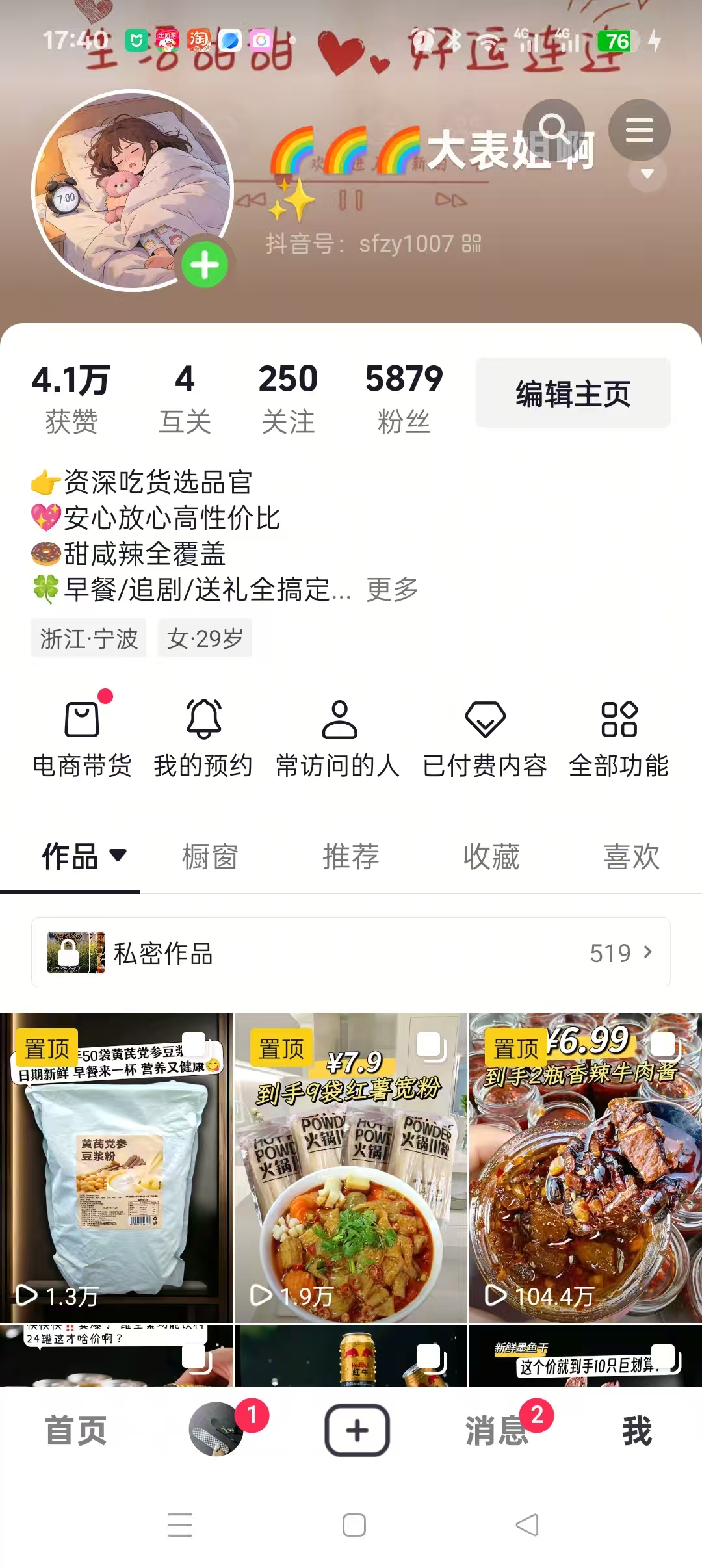Viewport: 702px width, 1568px height.
Task: Expand the bio with 更多
Action: pyautogui.click(x=392, y=590)
